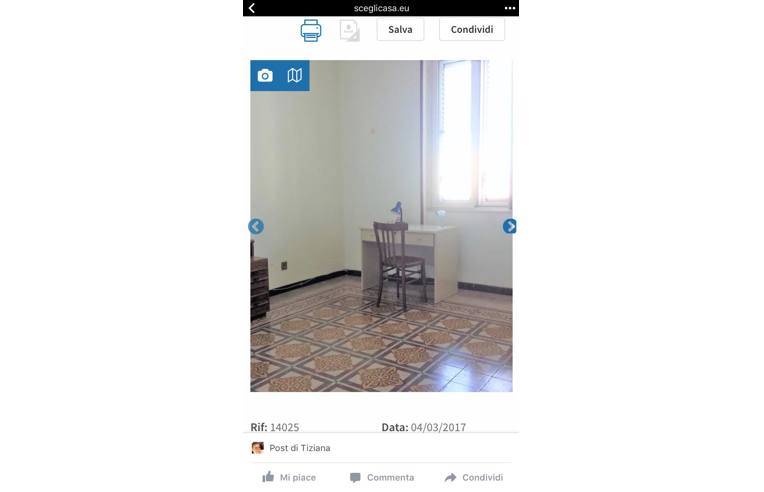This screenshot has height=492, width=764.
Task: Open the document download icon
Action: [x=349, y=31]
